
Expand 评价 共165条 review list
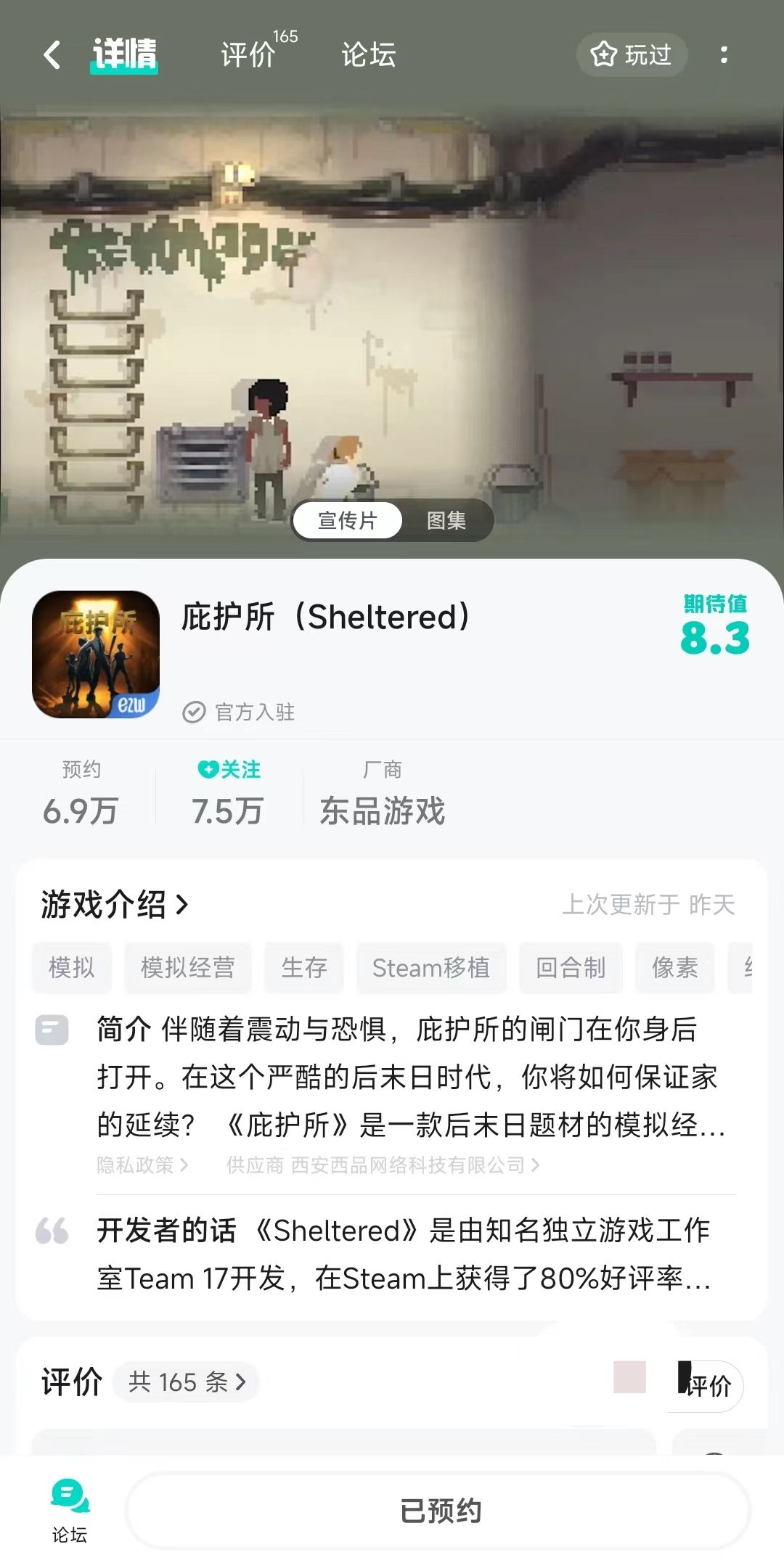(x=187, y=1382)
